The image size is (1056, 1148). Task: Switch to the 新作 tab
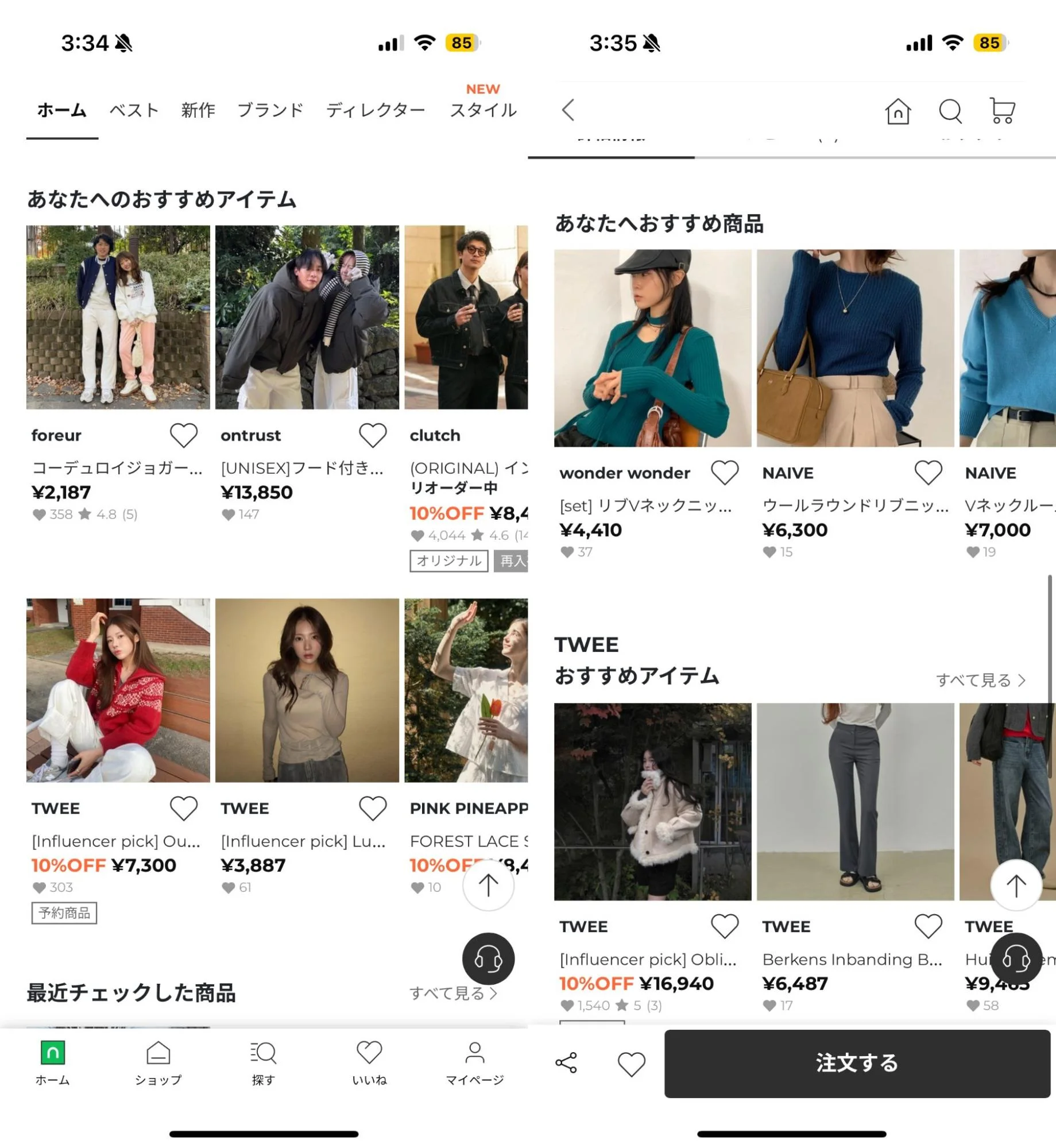[199, 110]
